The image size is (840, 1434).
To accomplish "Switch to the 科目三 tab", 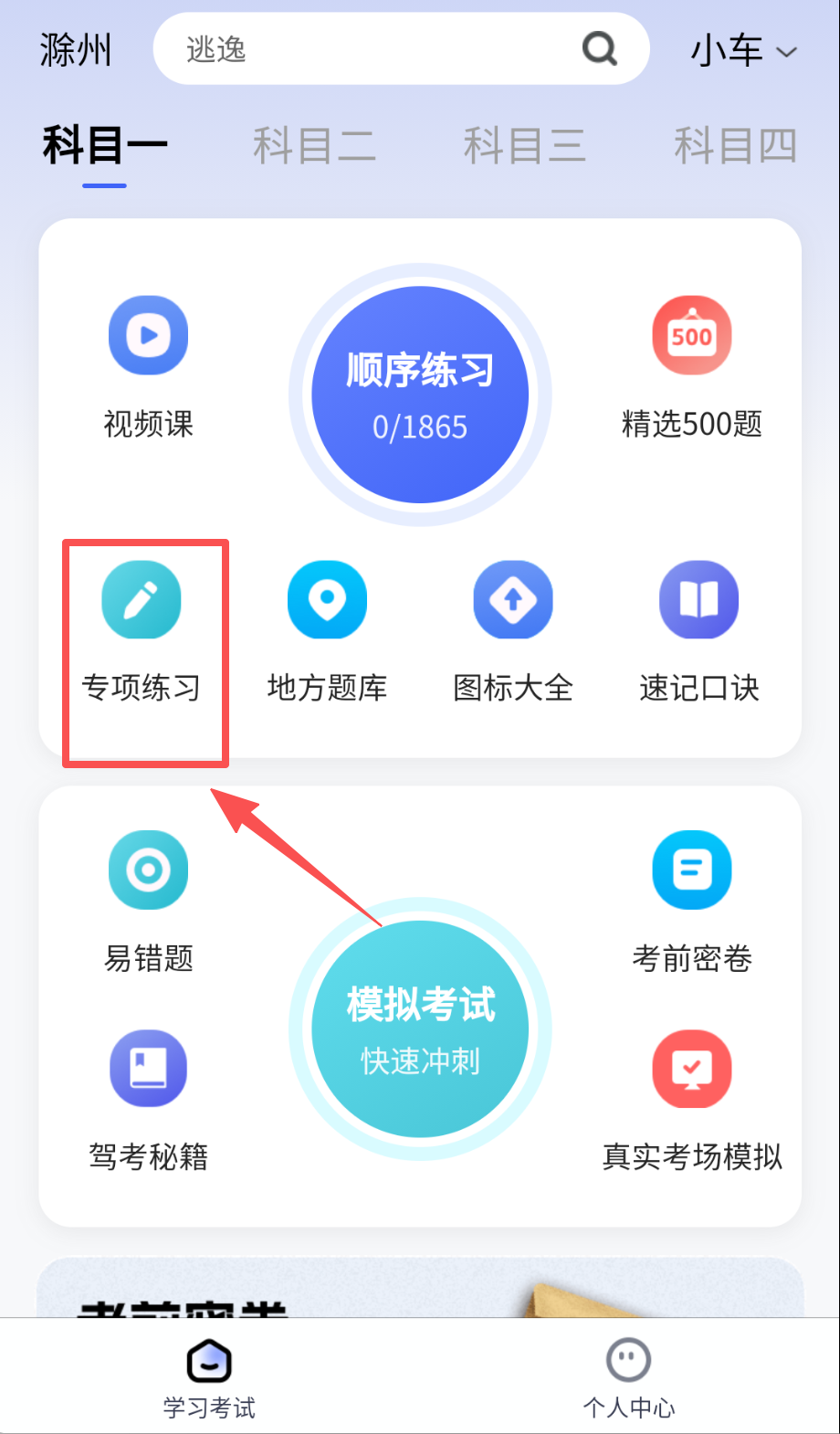I will (x=524, y=146).
